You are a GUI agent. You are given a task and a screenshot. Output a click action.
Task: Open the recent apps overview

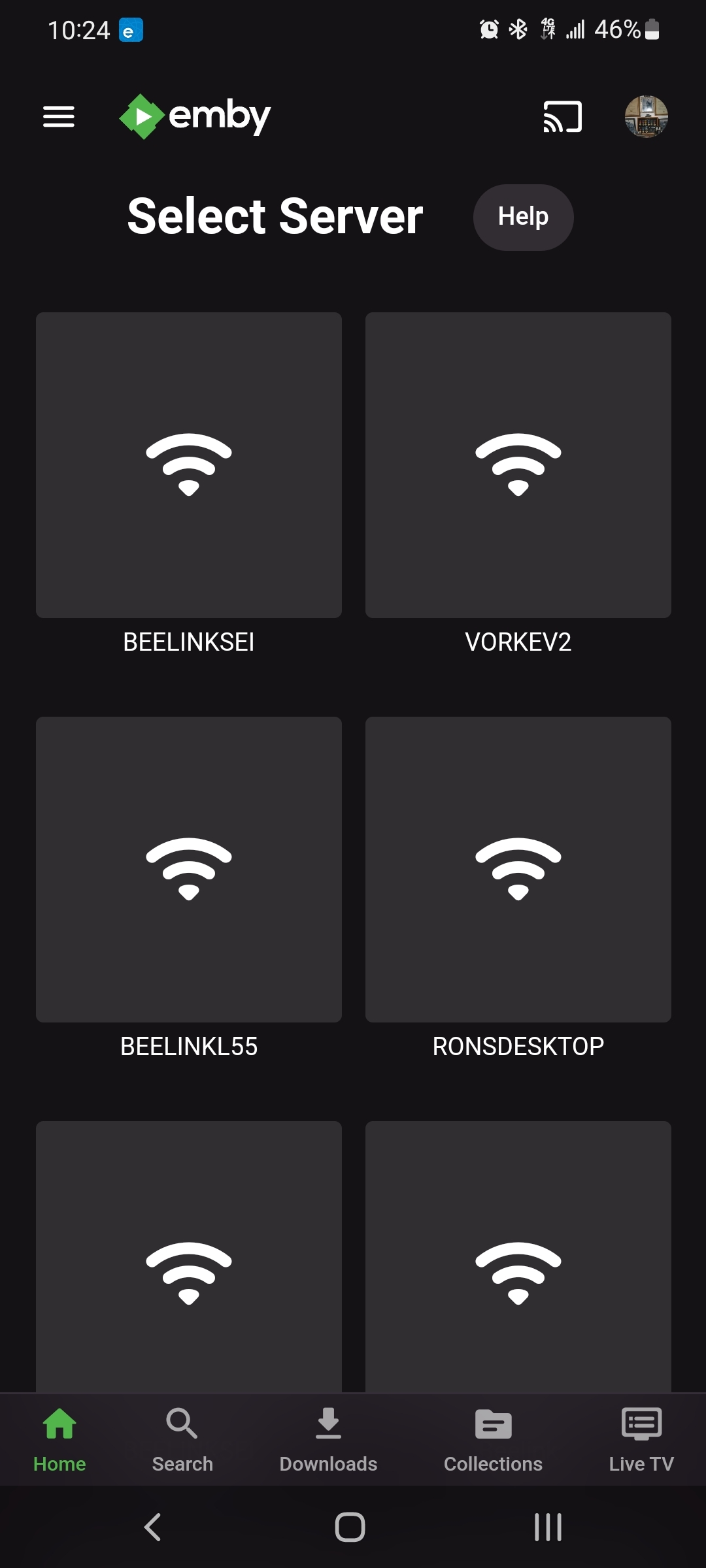point(548,1527)
